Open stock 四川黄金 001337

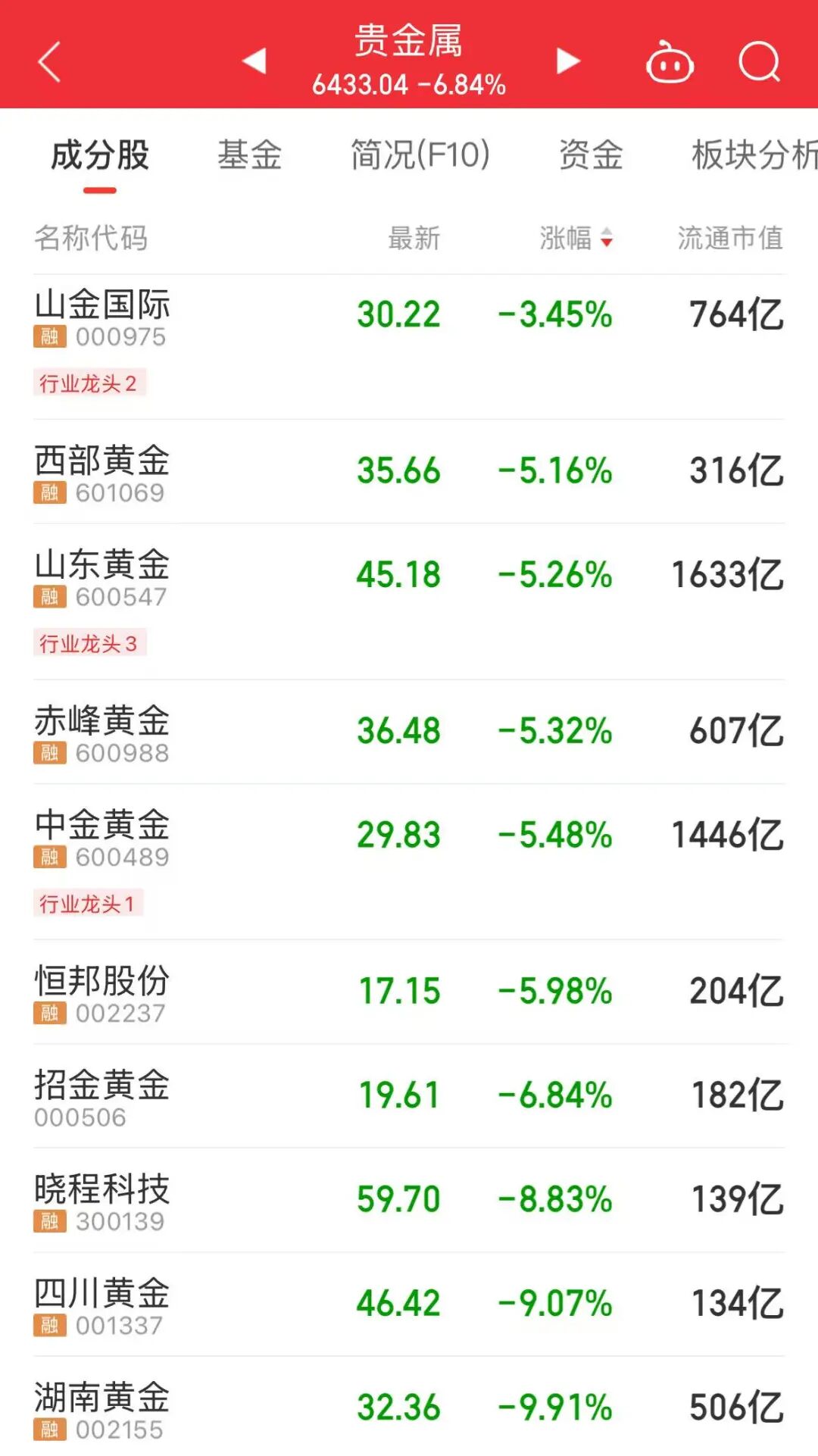point(409,1304)
